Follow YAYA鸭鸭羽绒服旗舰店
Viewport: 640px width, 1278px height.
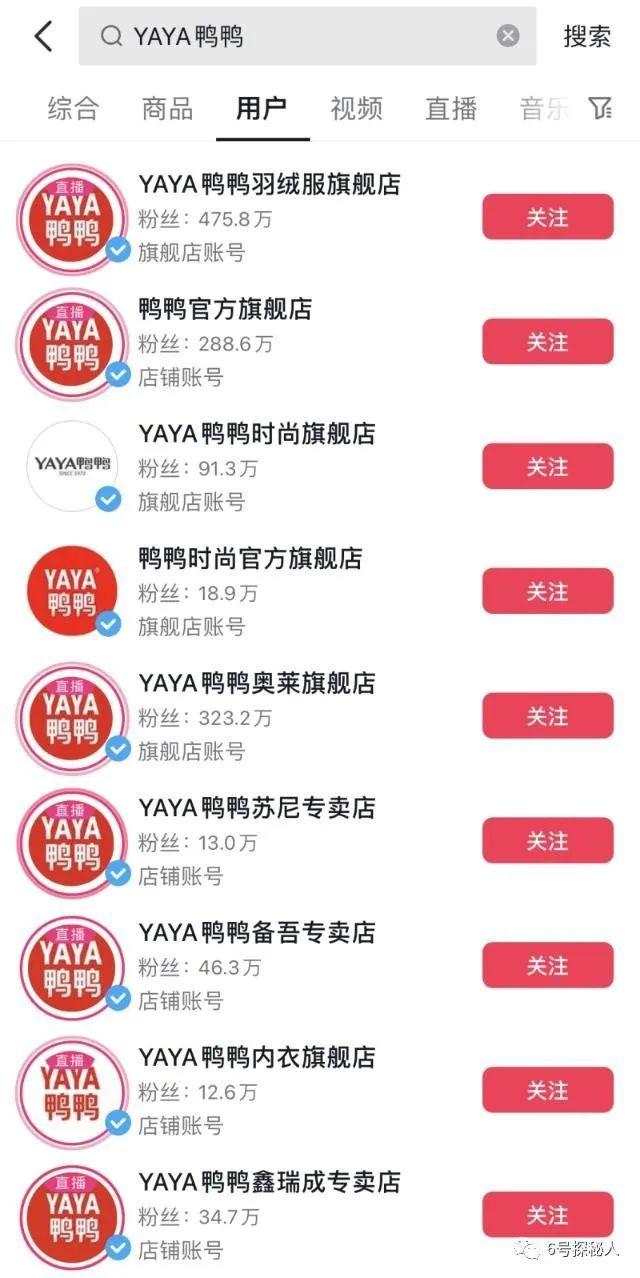548,217
